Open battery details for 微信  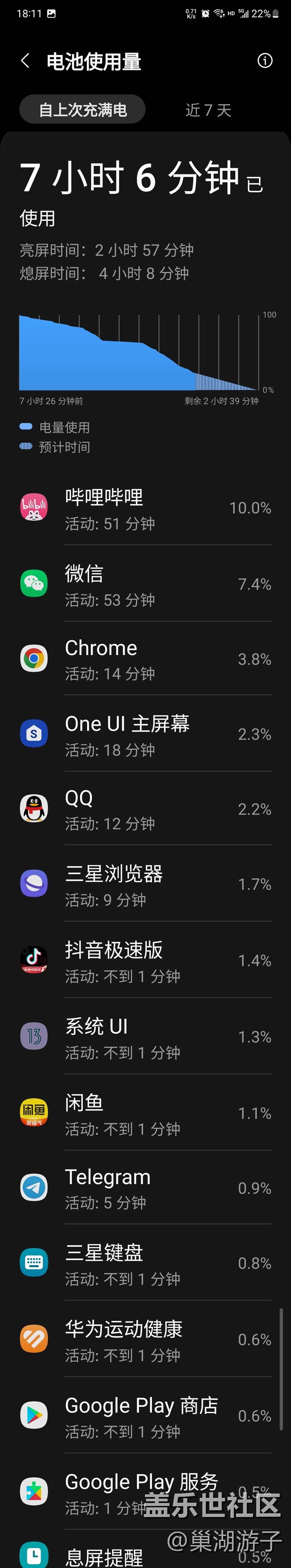[x=145, y=585]
